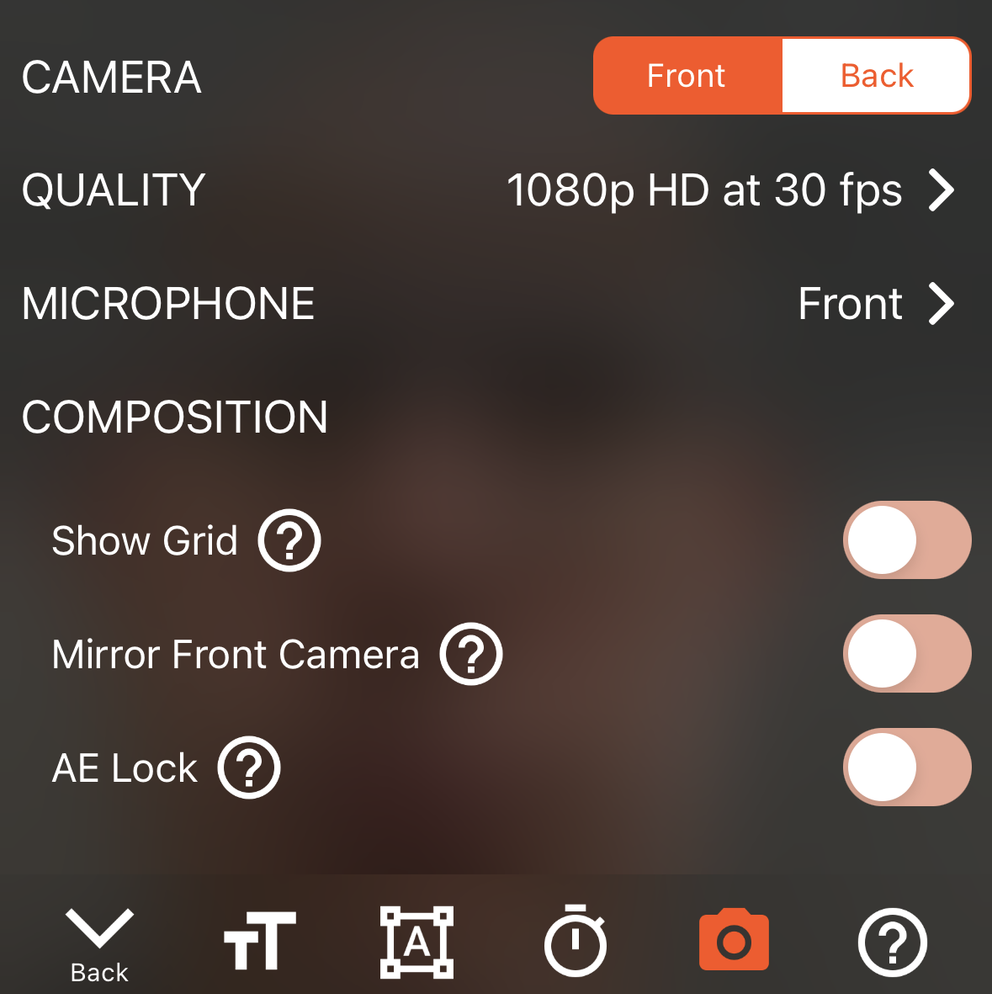The width and height of the screenshot is (992, 994).
Task: Open the timer tool in the toolbar
Action: click(575, 941)
